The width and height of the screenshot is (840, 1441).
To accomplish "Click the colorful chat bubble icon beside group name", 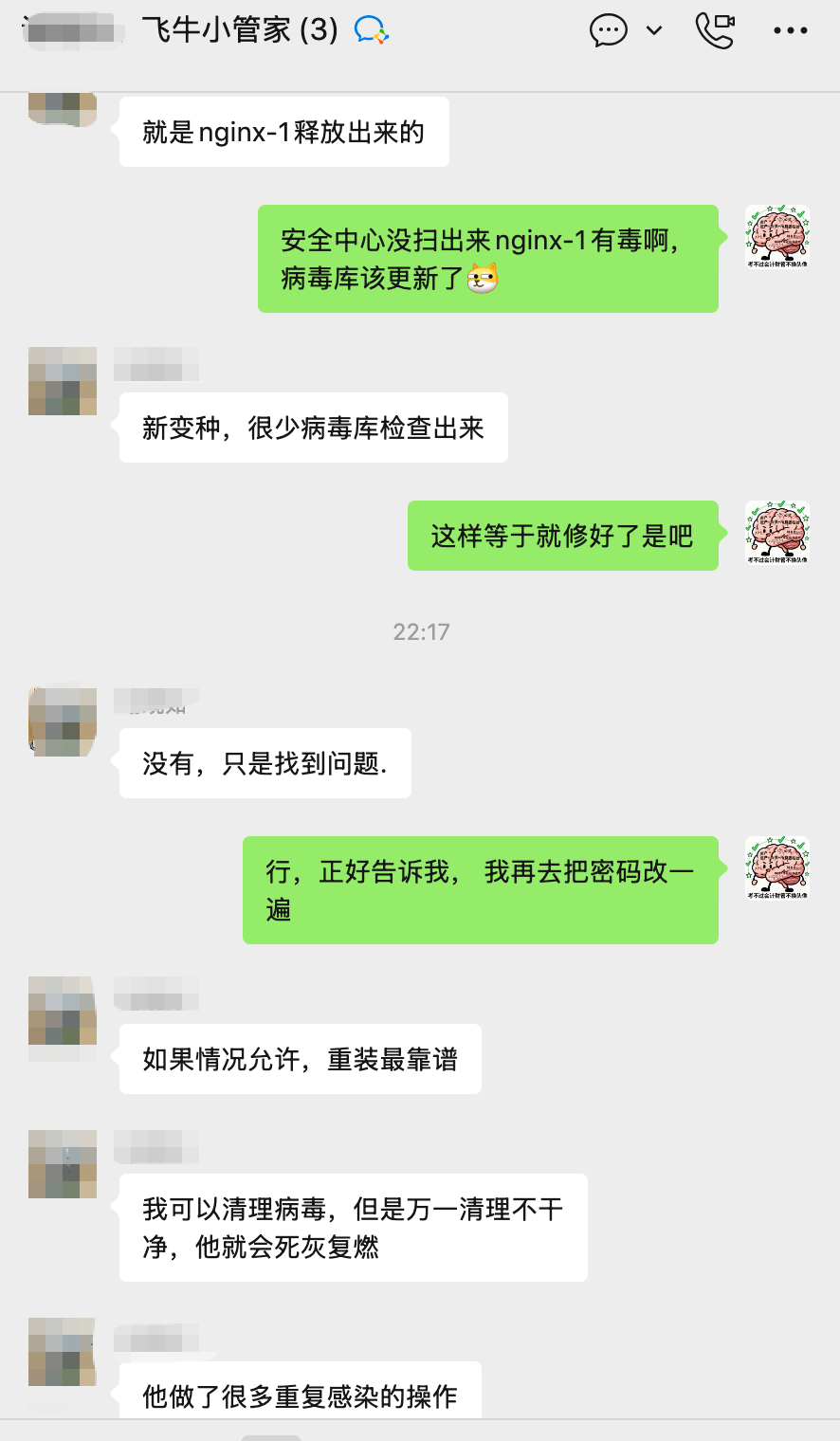I will pyautogui.click(x=372, y=29).
